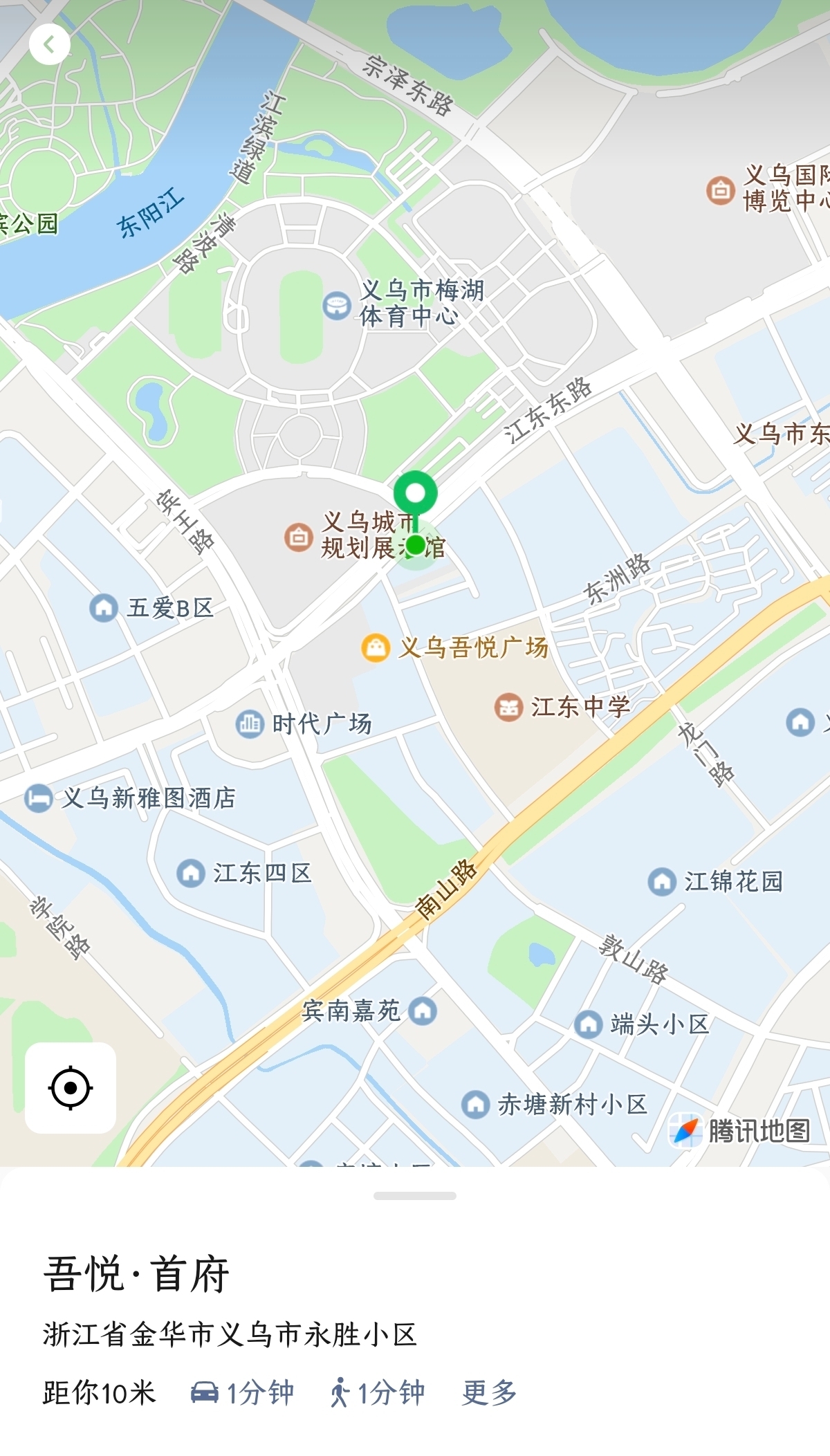Tap the 义乌市梅湖体育中心 stadium marker
The height and width of the screenshot is (1456, 830).
(337, 304)
